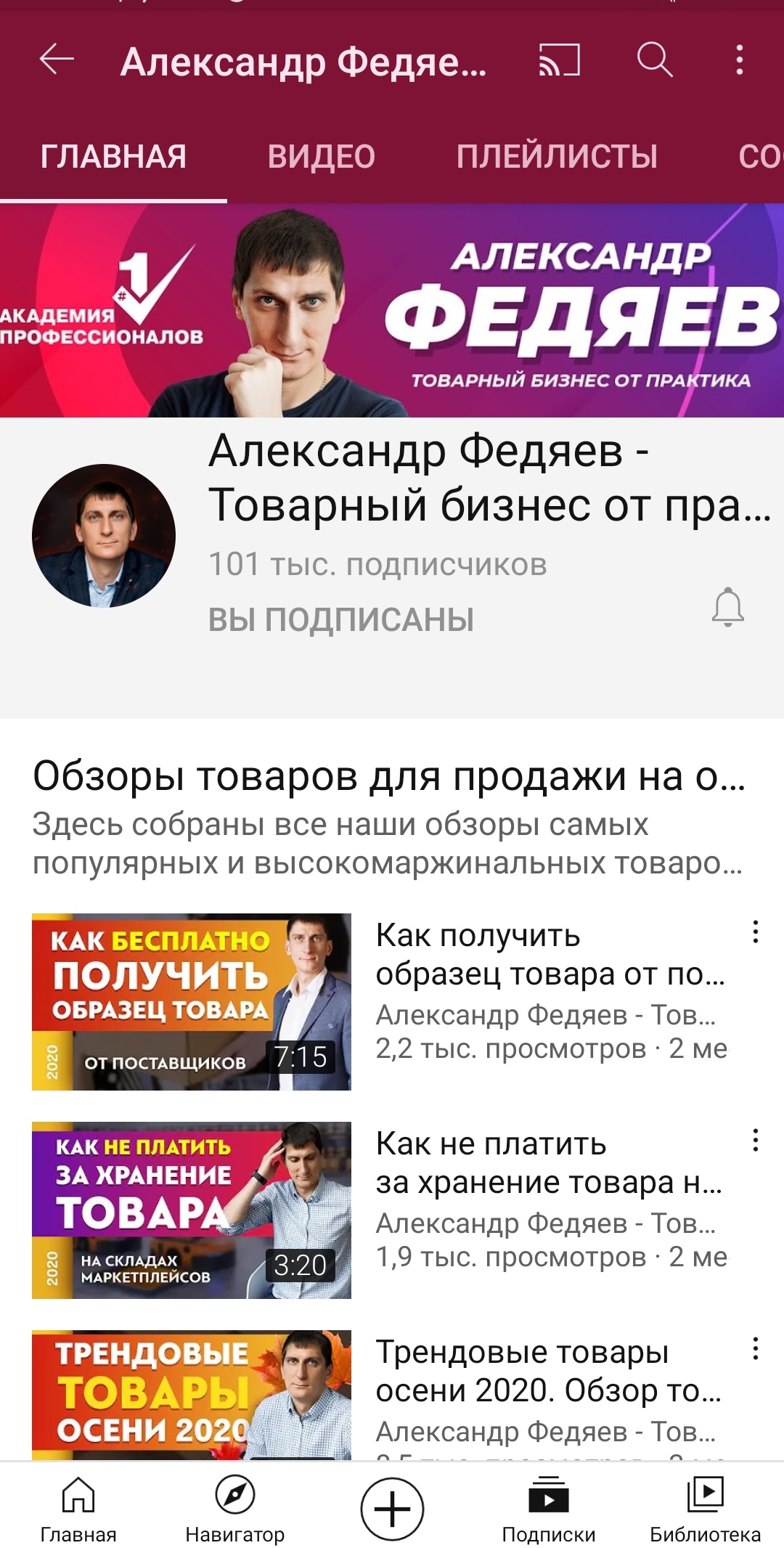Play the 7:15 video about образец товара
The image size is (784, 1548).
[192, 1001]
